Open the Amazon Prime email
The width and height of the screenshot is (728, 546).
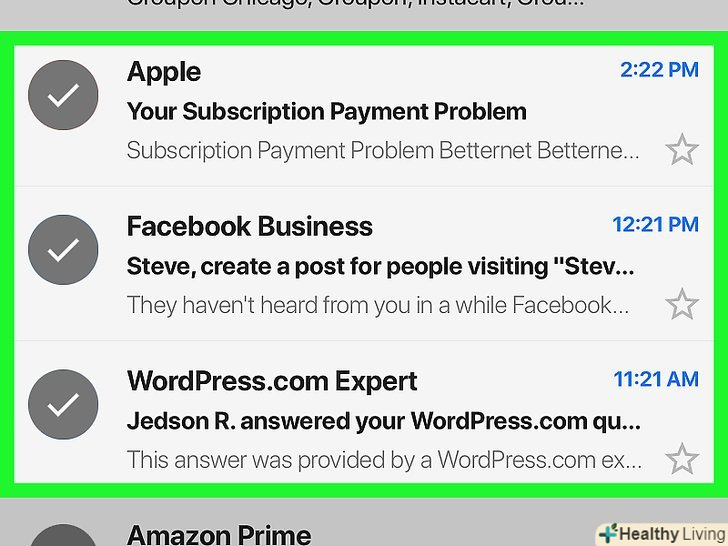[x=220, y=532]
